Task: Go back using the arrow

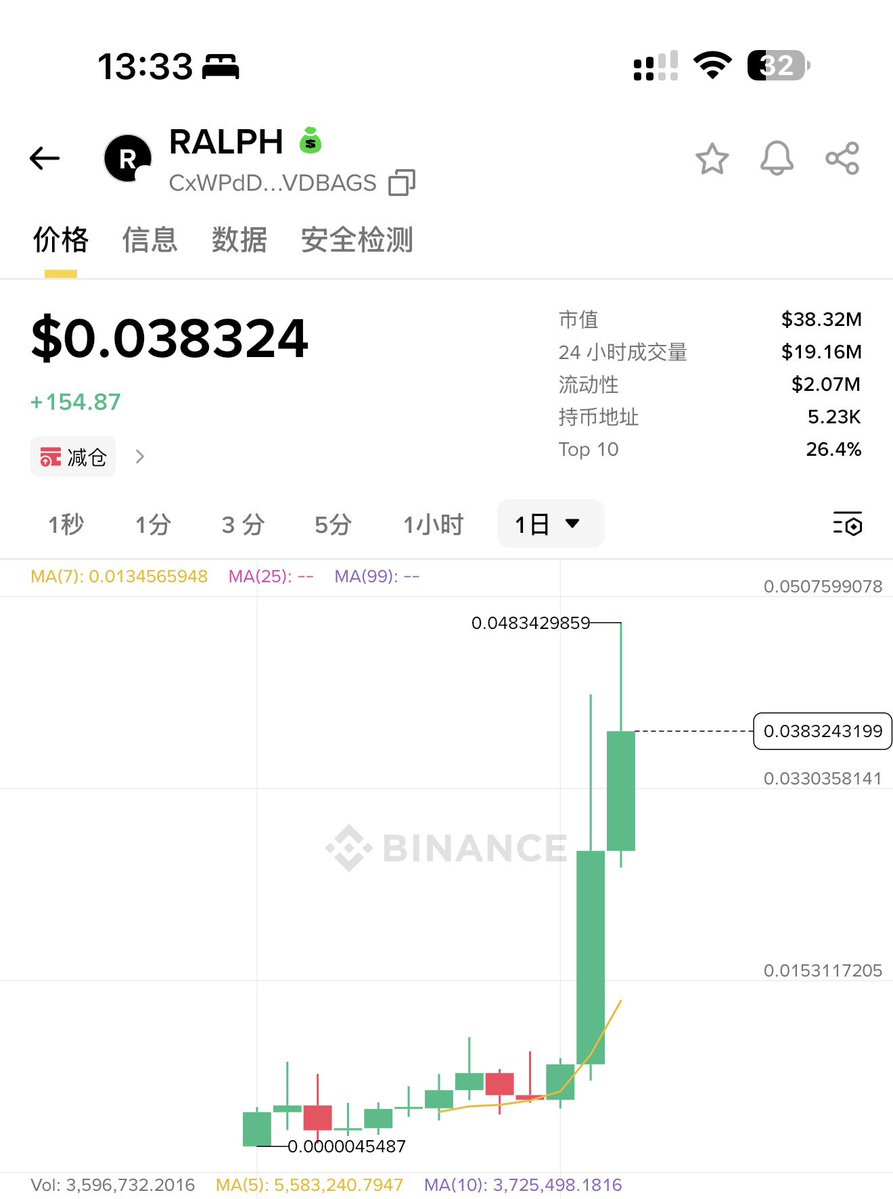Action: [44, 158]
